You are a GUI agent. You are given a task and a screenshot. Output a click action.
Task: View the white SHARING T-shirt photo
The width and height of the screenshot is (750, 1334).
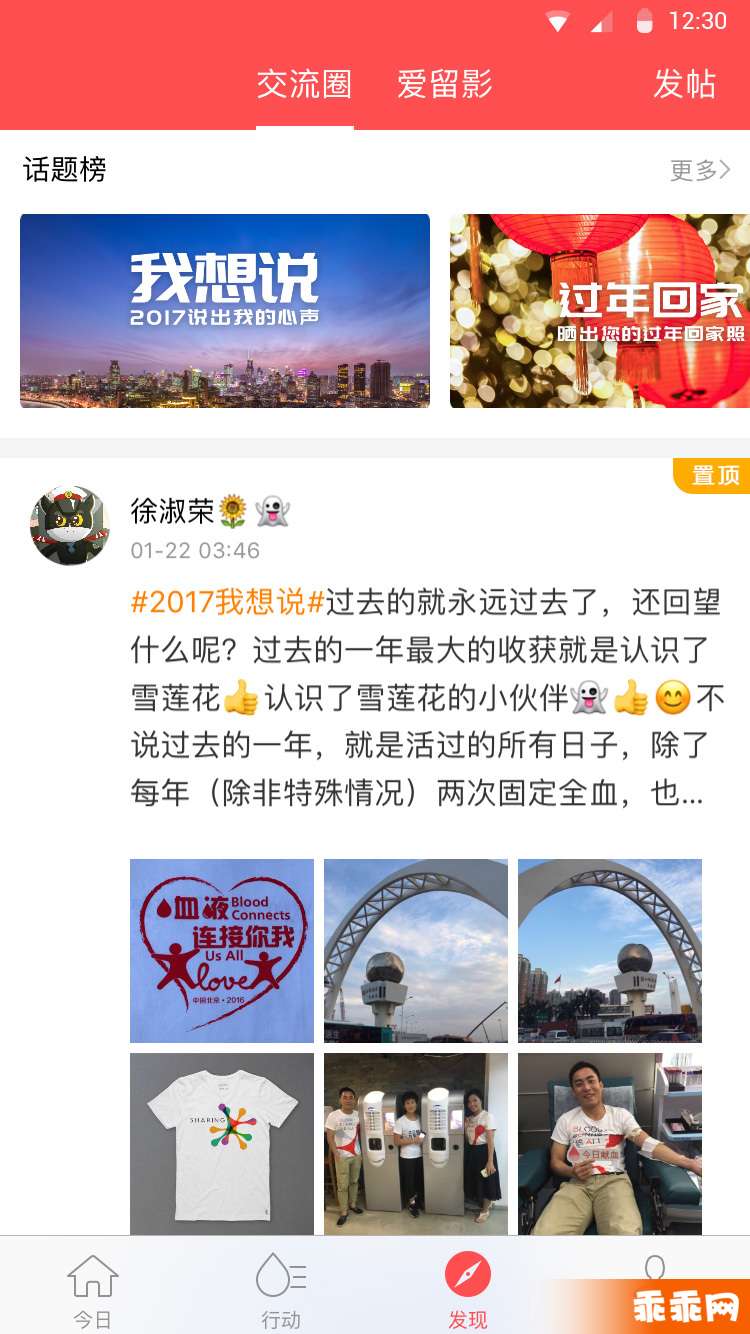click(x=222, y=1144)
